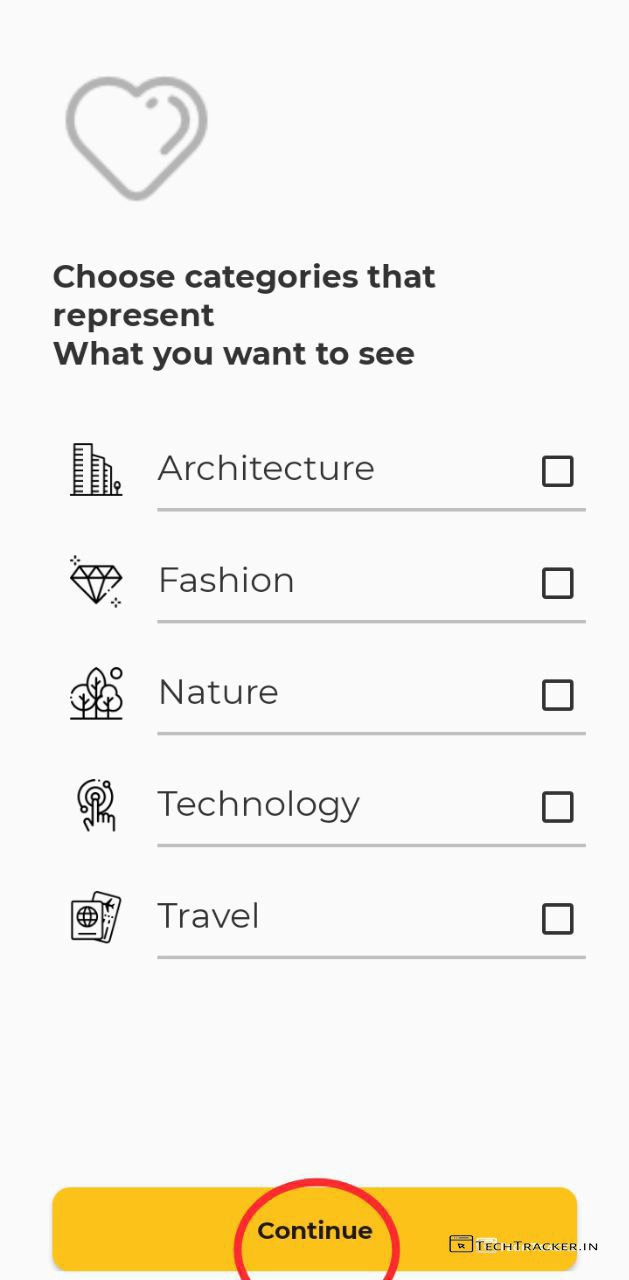
Task: Tick the Nature category checkbox
Action: pos(557,695)
